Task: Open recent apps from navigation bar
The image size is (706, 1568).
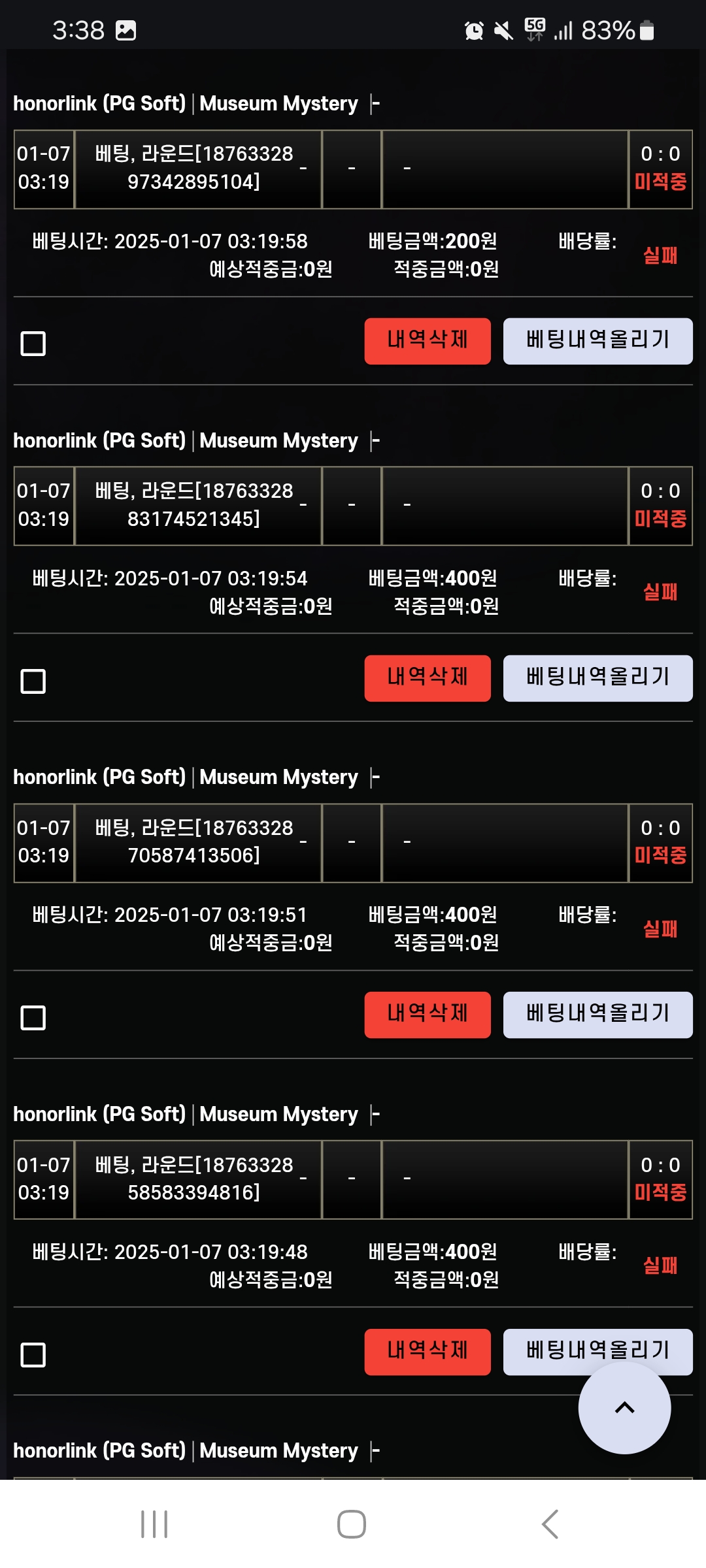Action: click(x=155, y=1524)
